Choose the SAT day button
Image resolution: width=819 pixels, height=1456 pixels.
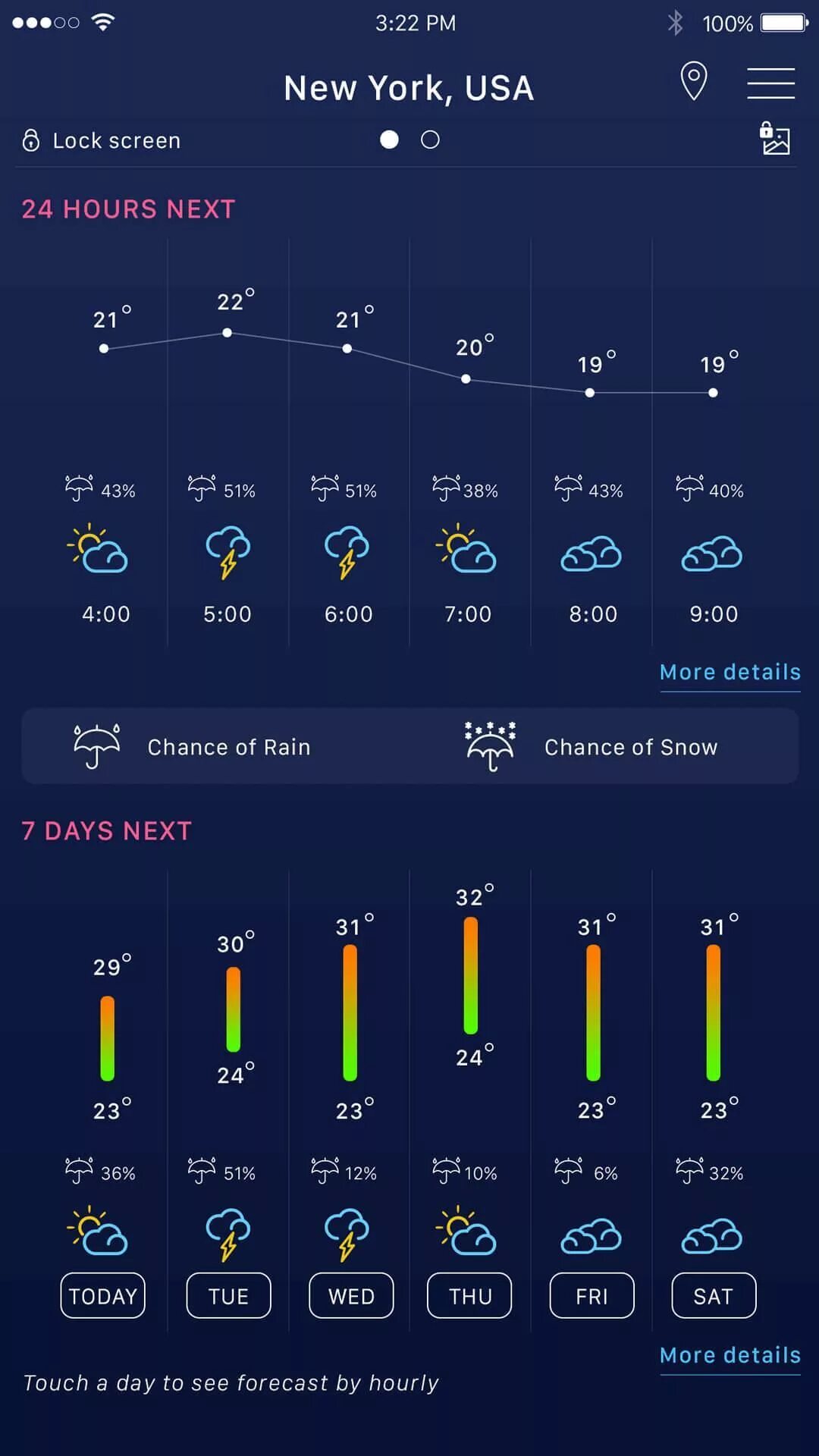[x=714, y=1295]
